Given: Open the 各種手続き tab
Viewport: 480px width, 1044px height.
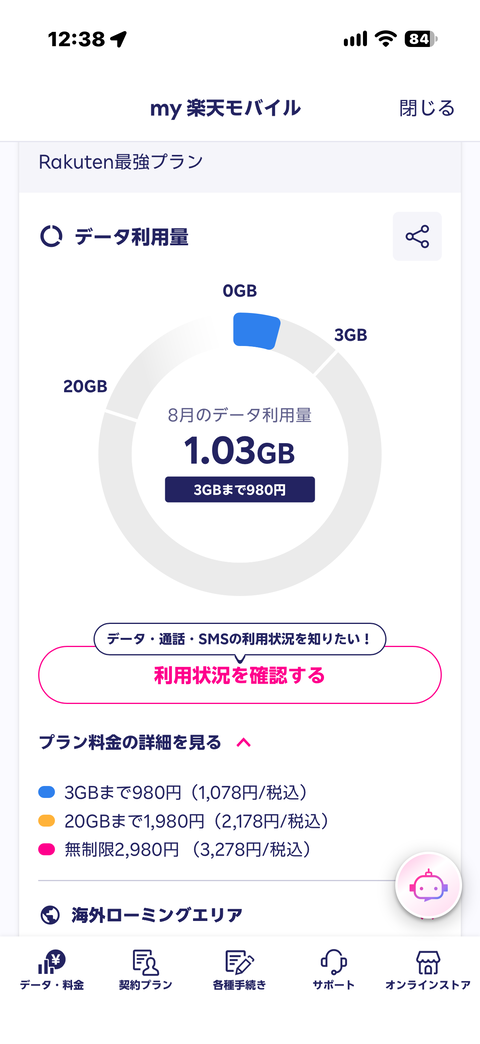Looking at the screenshot, I should tap(240, 971).
